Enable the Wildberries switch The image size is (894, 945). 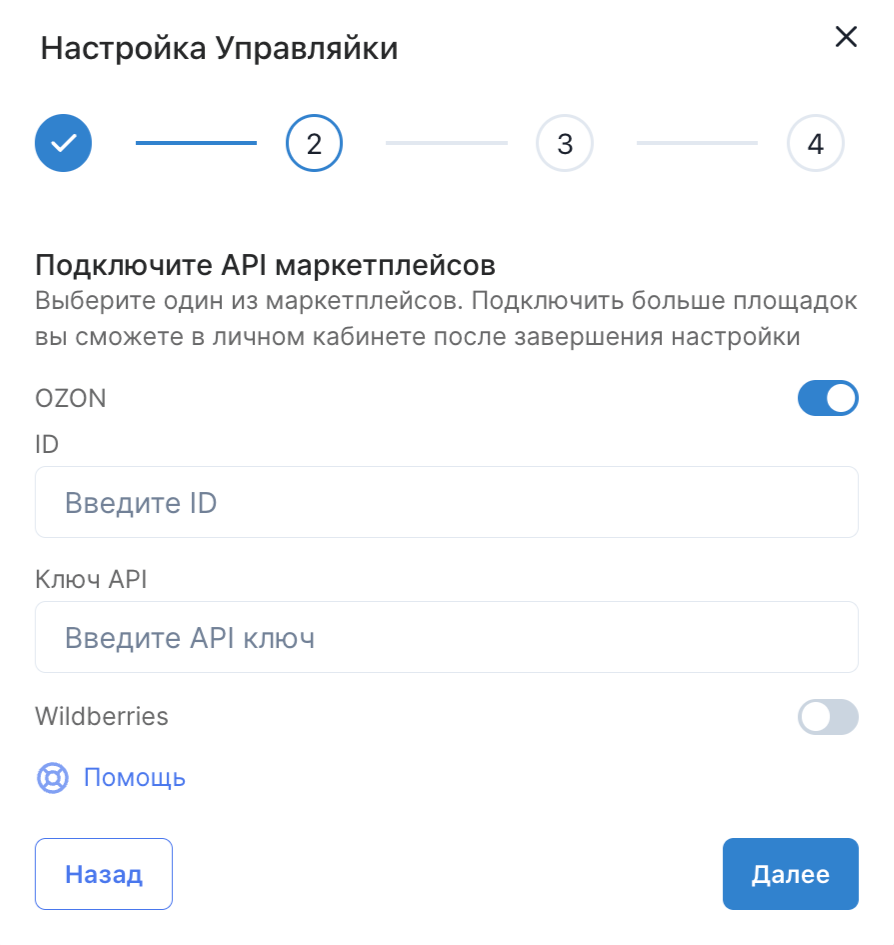point(827,716)
